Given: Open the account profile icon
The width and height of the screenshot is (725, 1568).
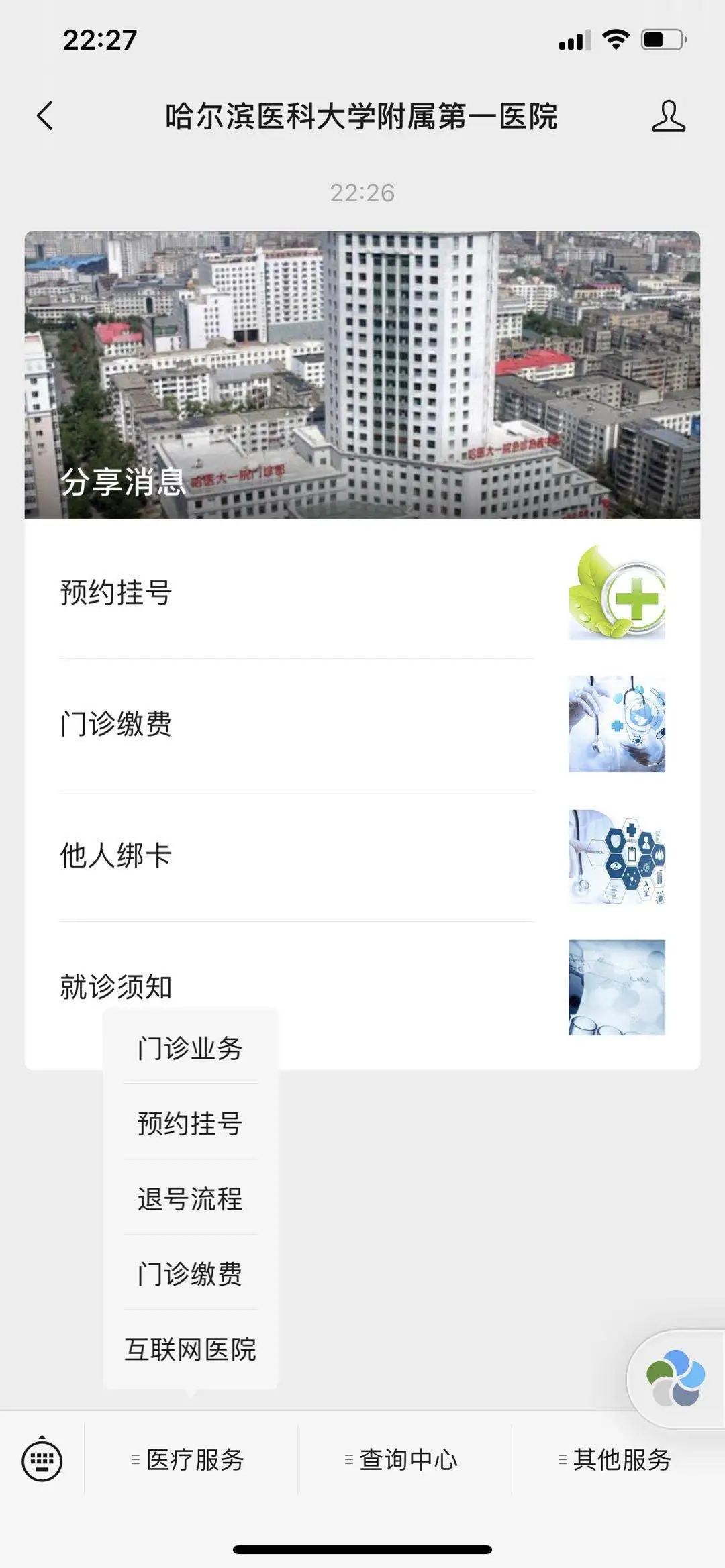Looking at the screenshot, I should (669, 115).
